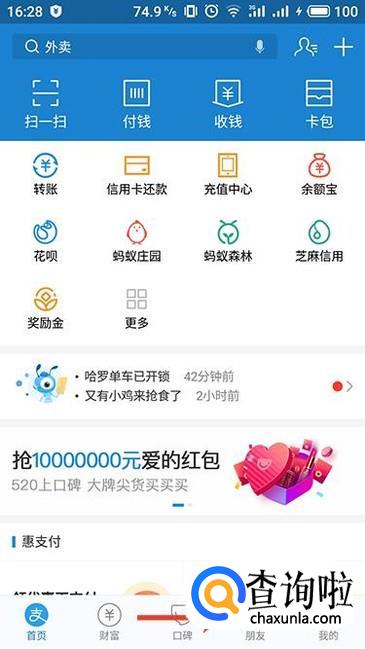
Task: Go to 充值中心
Action: tap(228, 174)
